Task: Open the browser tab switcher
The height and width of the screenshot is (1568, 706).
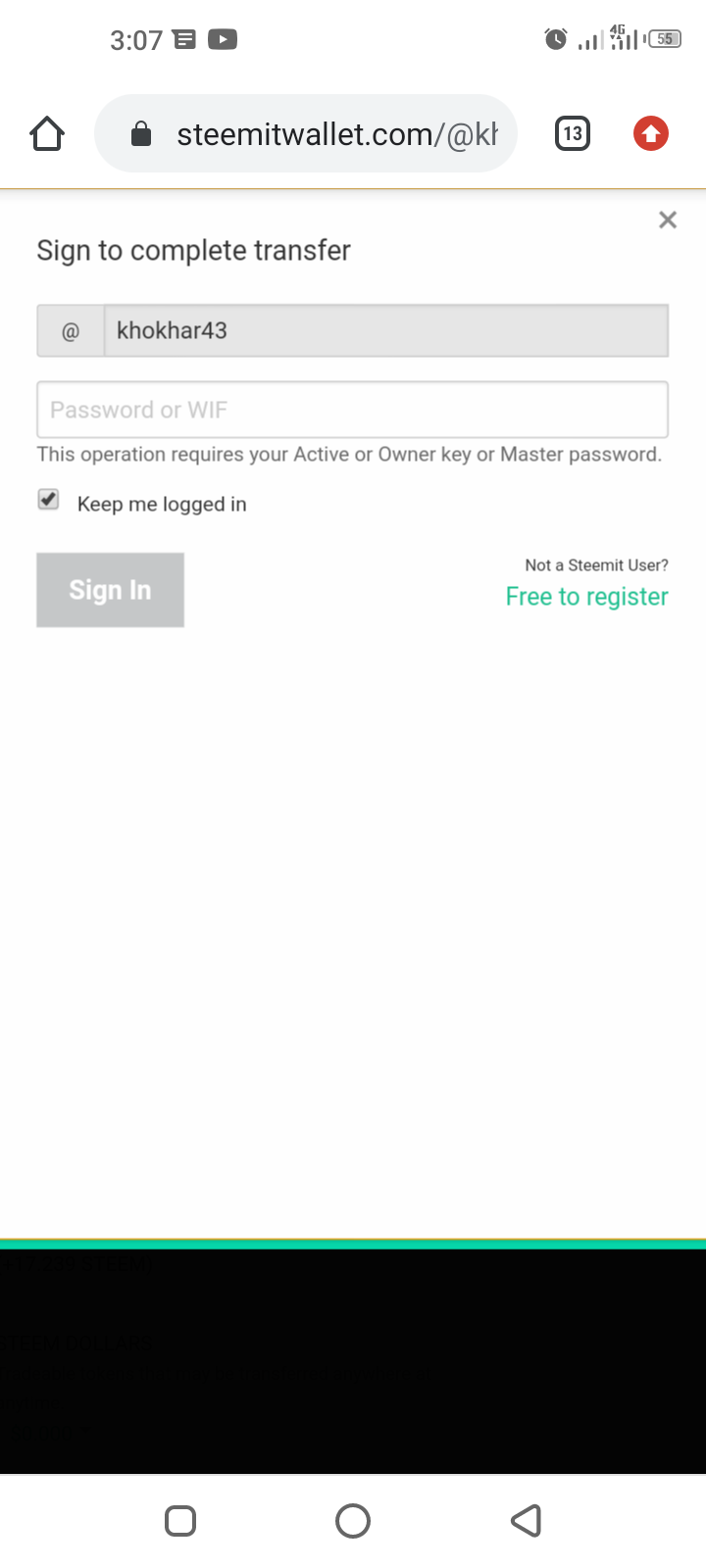Action: [x=573, y=133]
